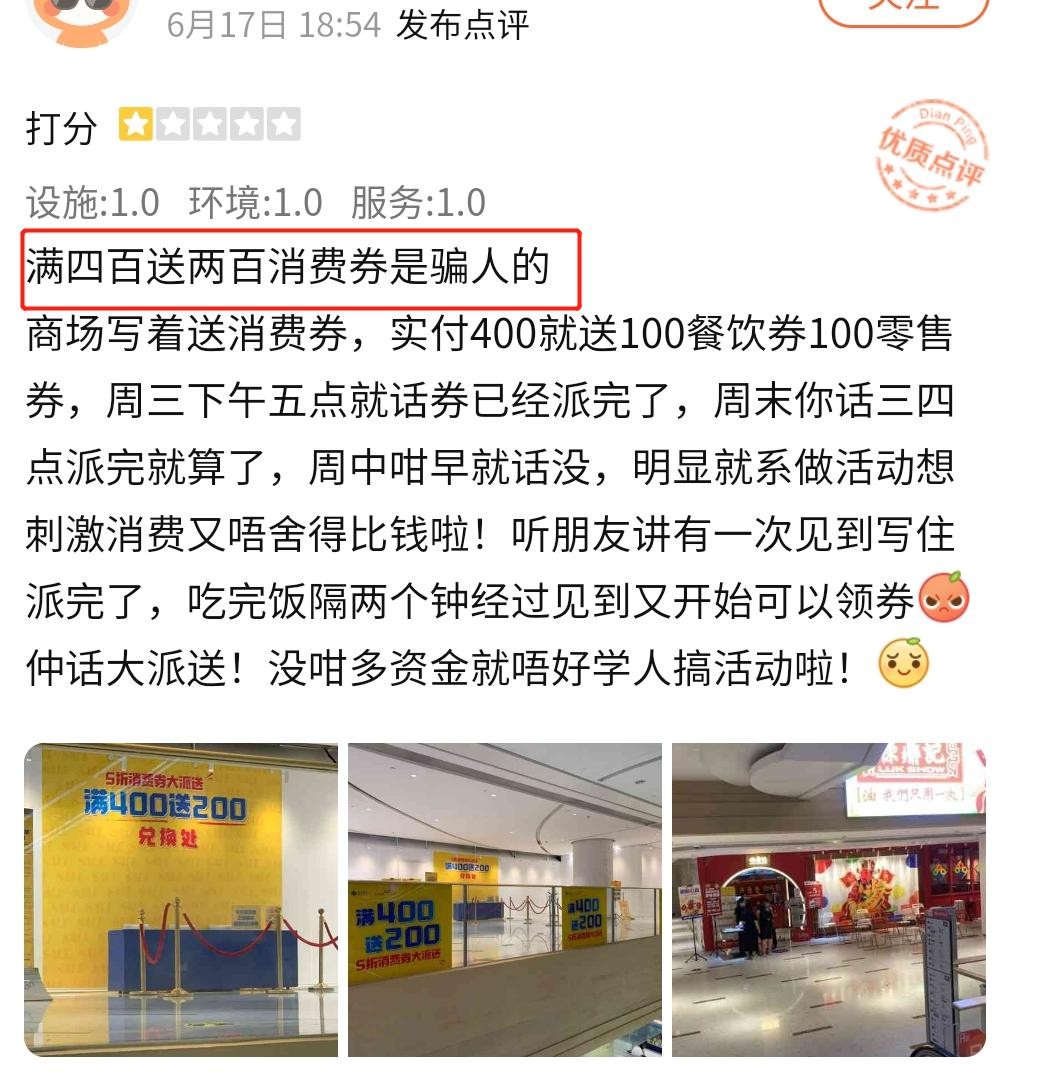Open the photo of the yellow 兑换处 counter

click(181, 899)
